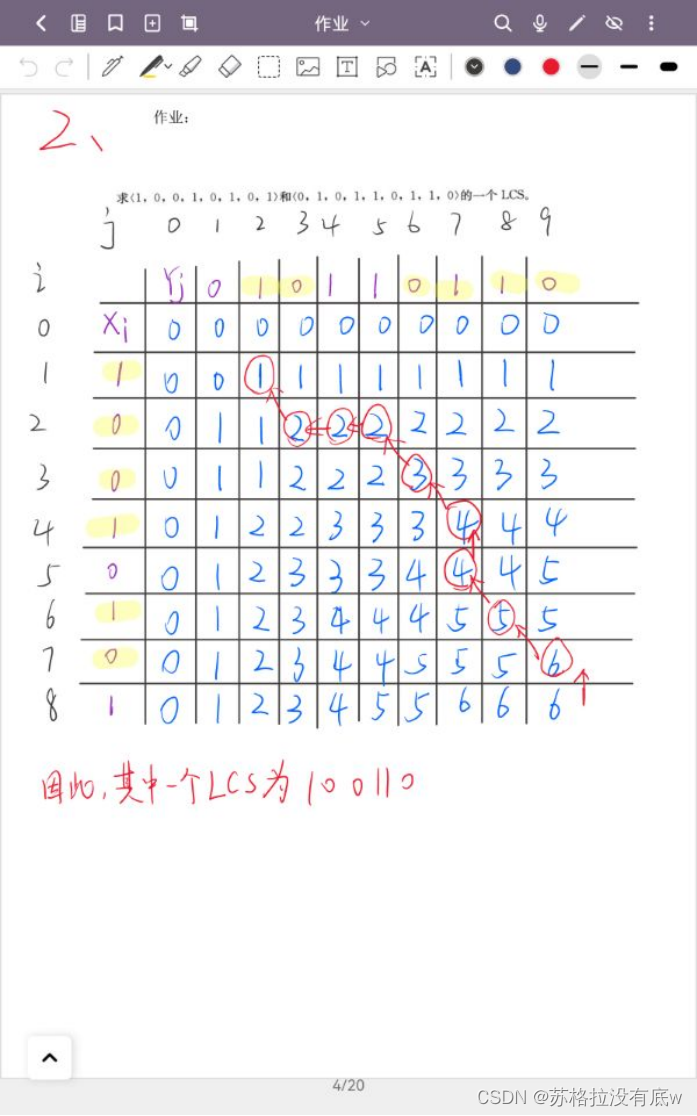Hide the toolbar with the eye icon
Viewport: 697px width, 1116px height.
coord(614,23)
